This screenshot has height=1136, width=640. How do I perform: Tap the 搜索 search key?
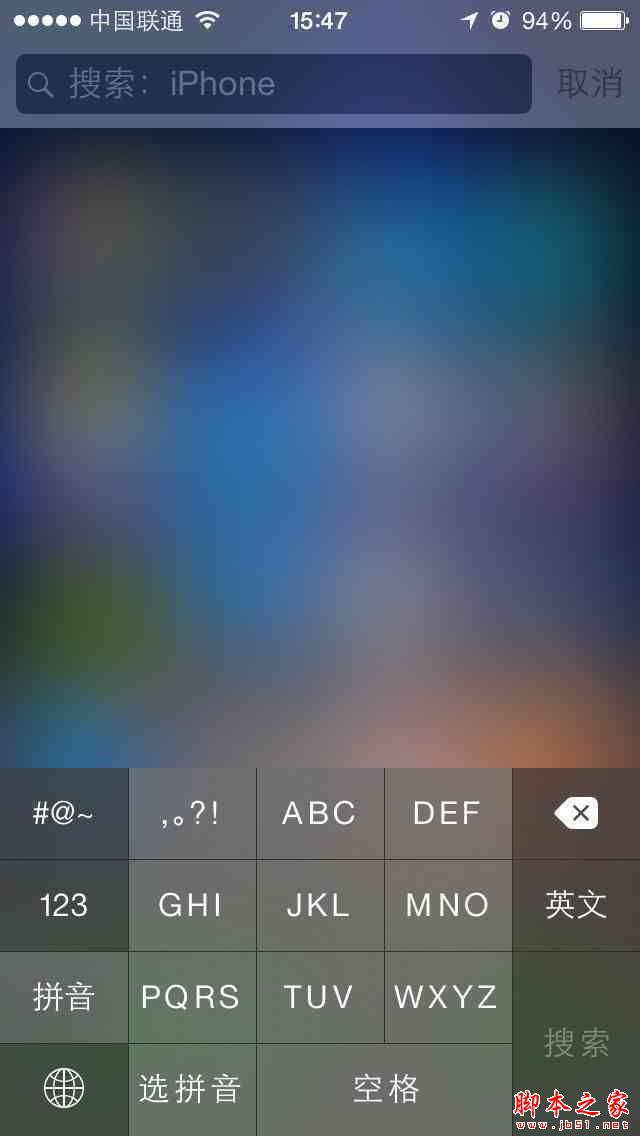tap(576, 1043)
